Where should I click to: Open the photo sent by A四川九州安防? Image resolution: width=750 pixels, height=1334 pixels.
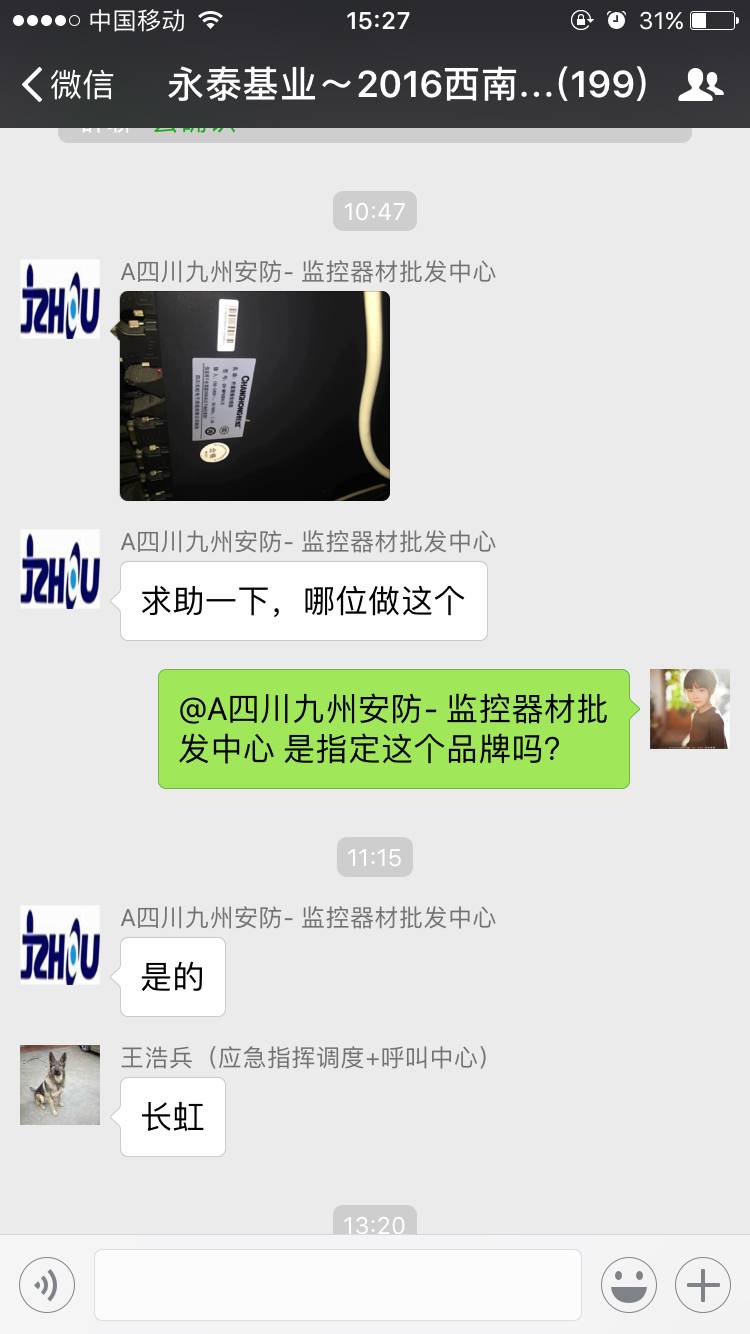(255, 396)
